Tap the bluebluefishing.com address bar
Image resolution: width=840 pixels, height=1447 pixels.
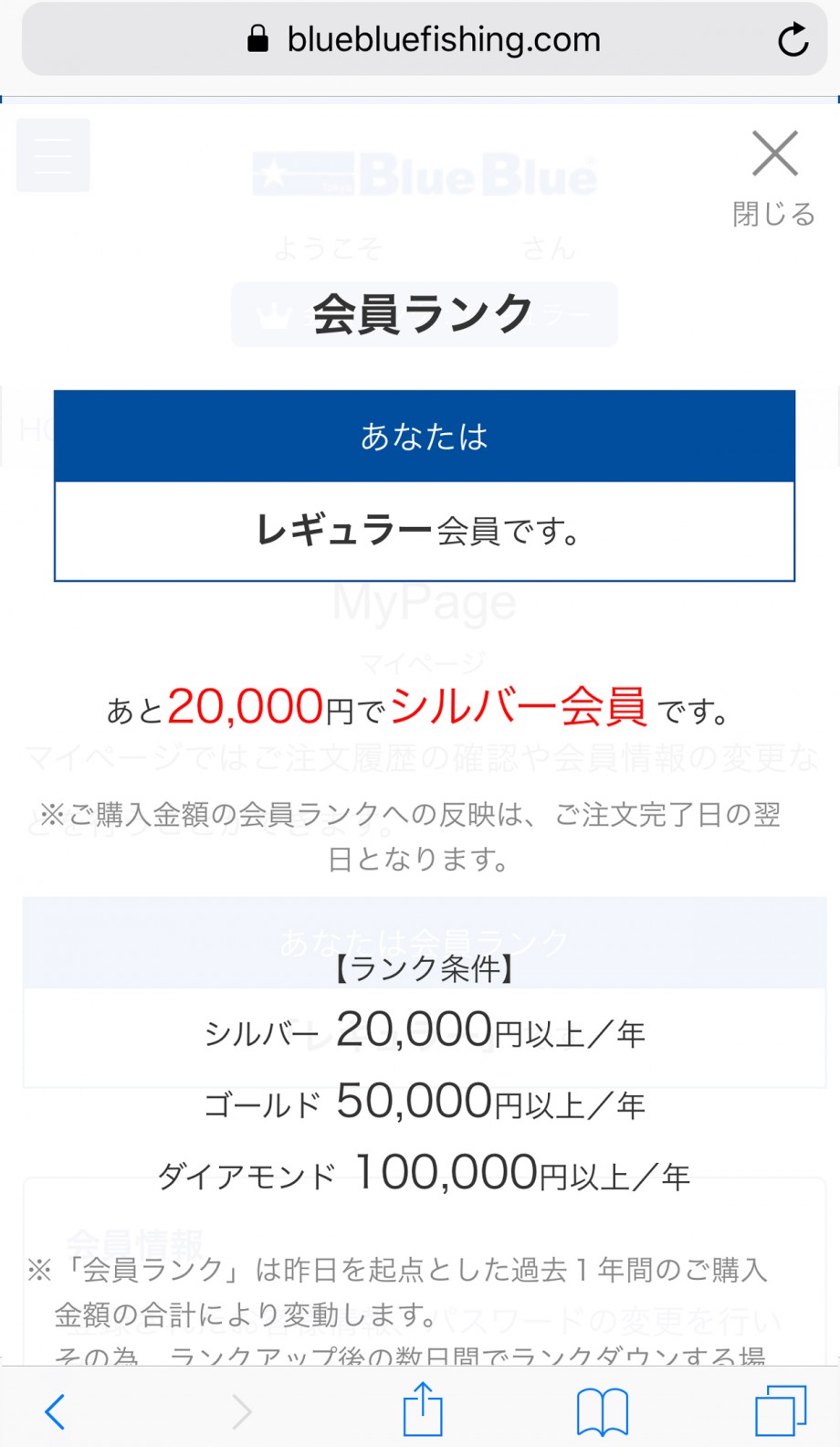tap(424, 39)
